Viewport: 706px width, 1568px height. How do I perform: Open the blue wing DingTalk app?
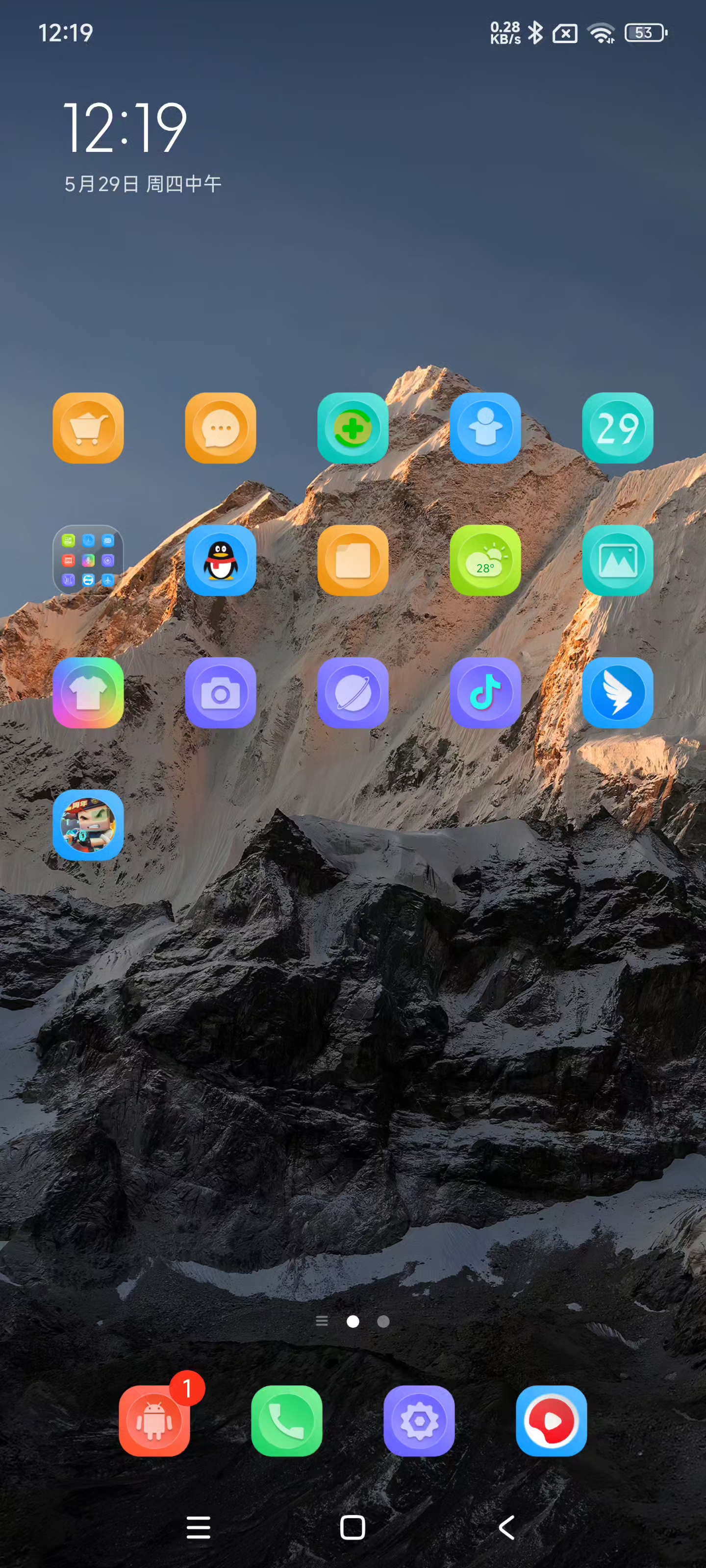point(617,693)
